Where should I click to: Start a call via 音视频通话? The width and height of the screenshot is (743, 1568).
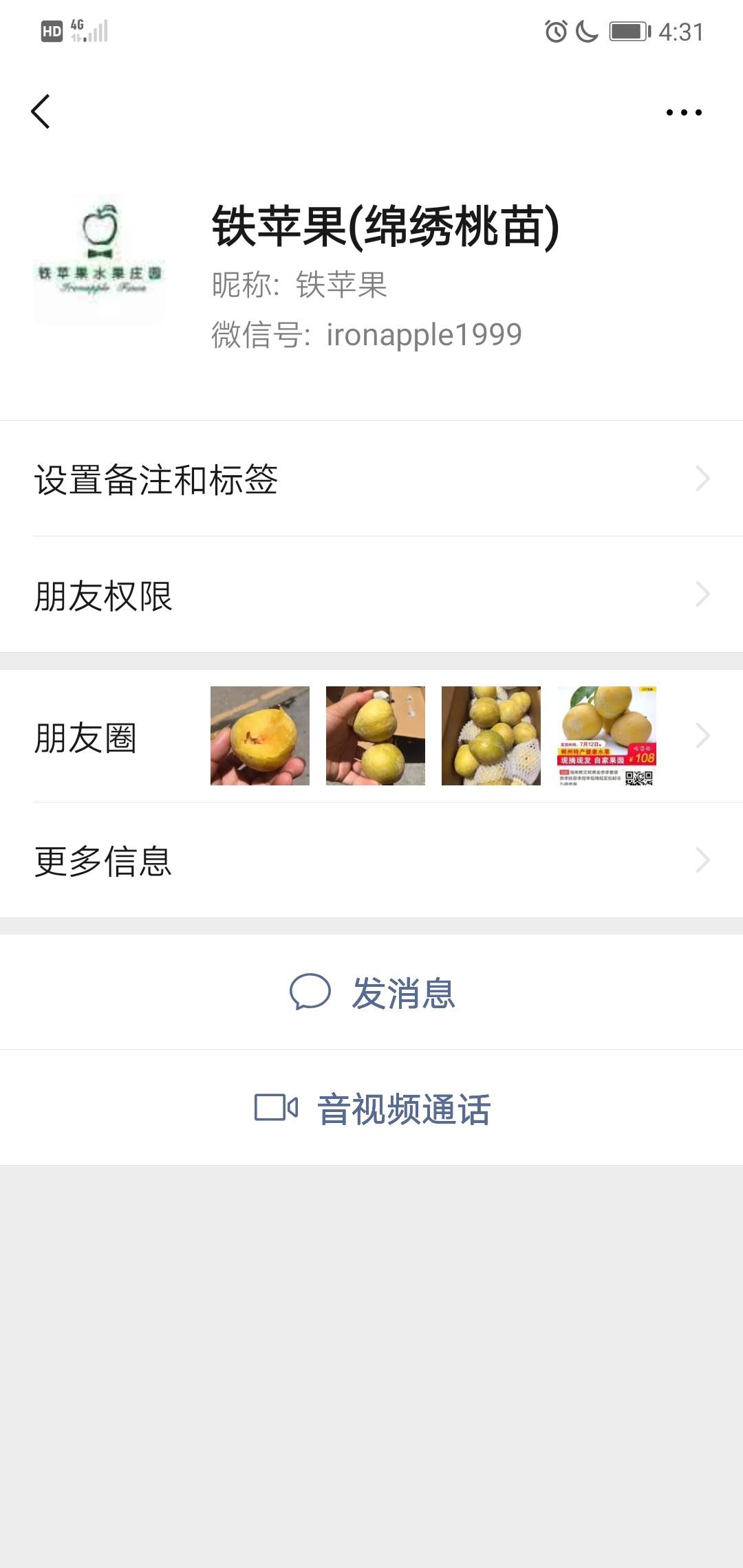click(371, 1108)
